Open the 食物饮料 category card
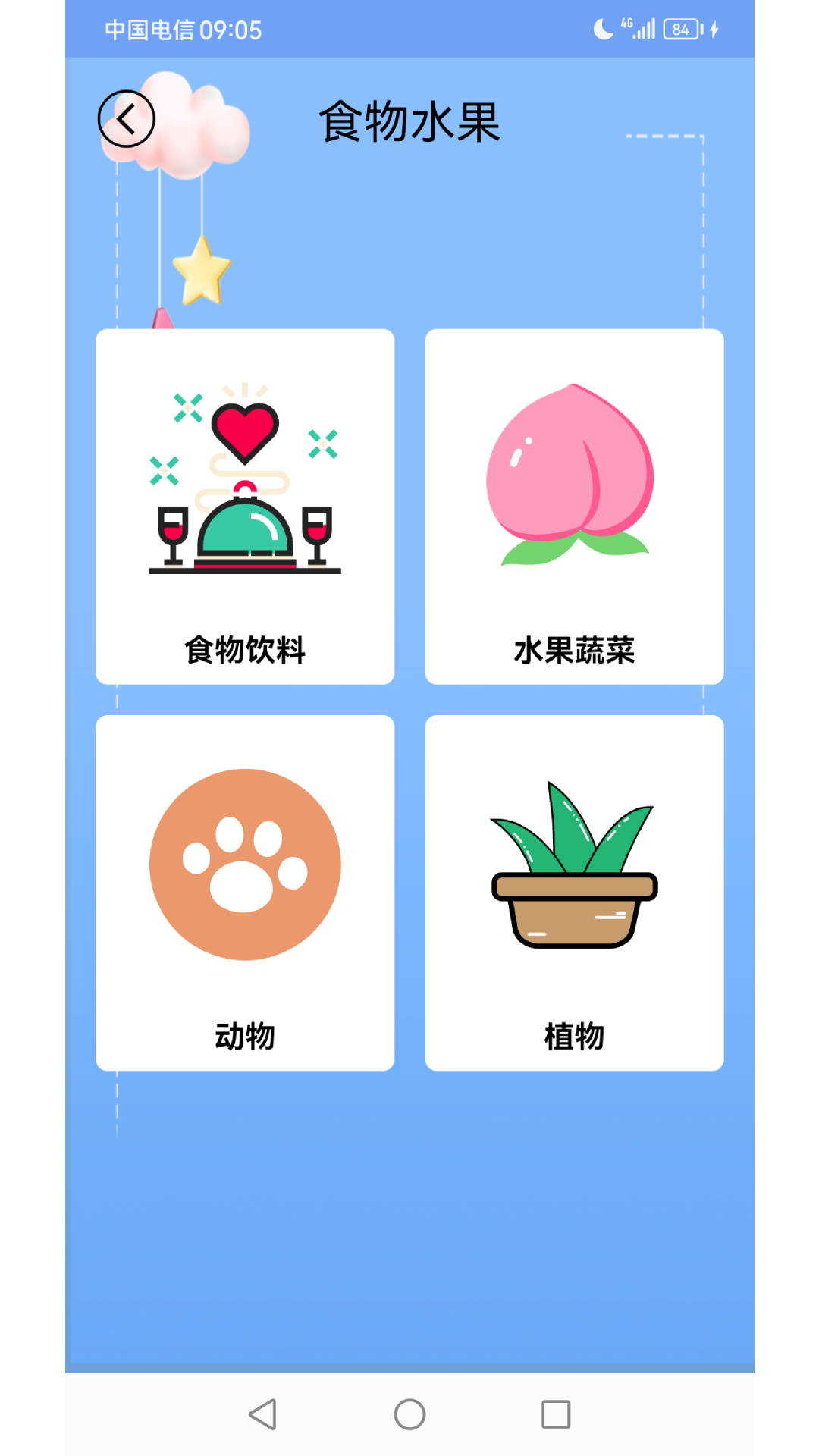 tap(244, 507)
